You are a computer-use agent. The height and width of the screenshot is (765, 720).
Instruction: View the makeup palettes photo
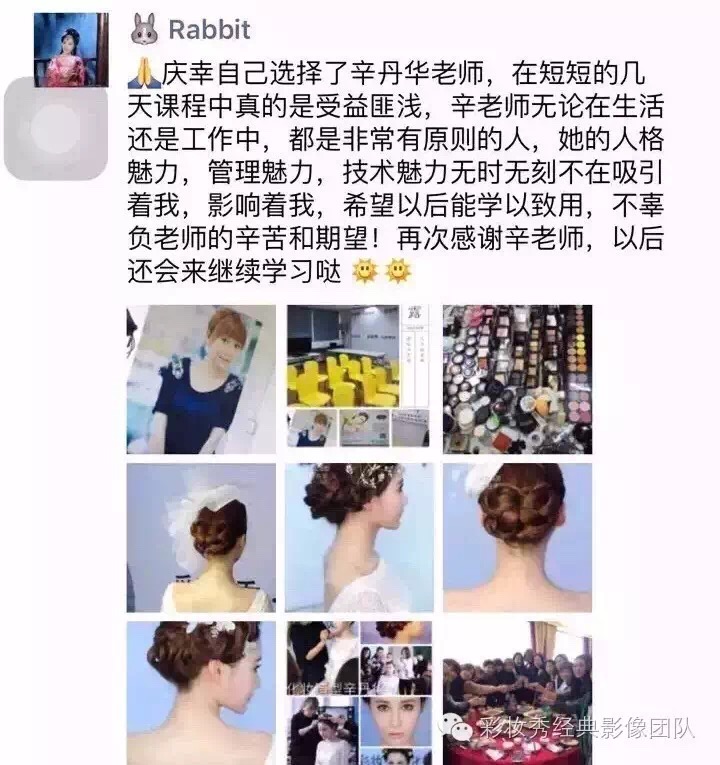[x=517, y=379]
